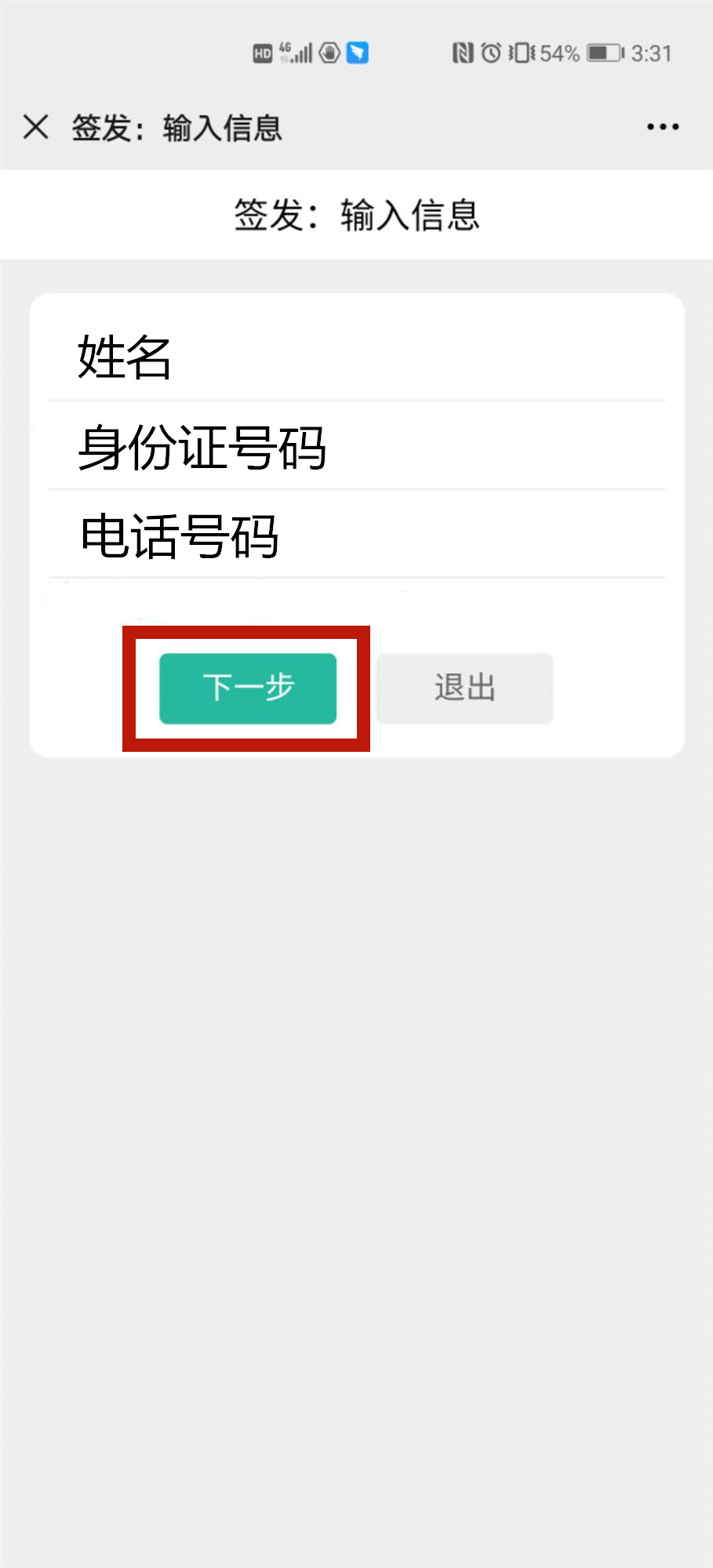The width and height of the screenshot is (713, 1568).
Task: Open the three-dot overflow menu
Action: pos(663,127)
